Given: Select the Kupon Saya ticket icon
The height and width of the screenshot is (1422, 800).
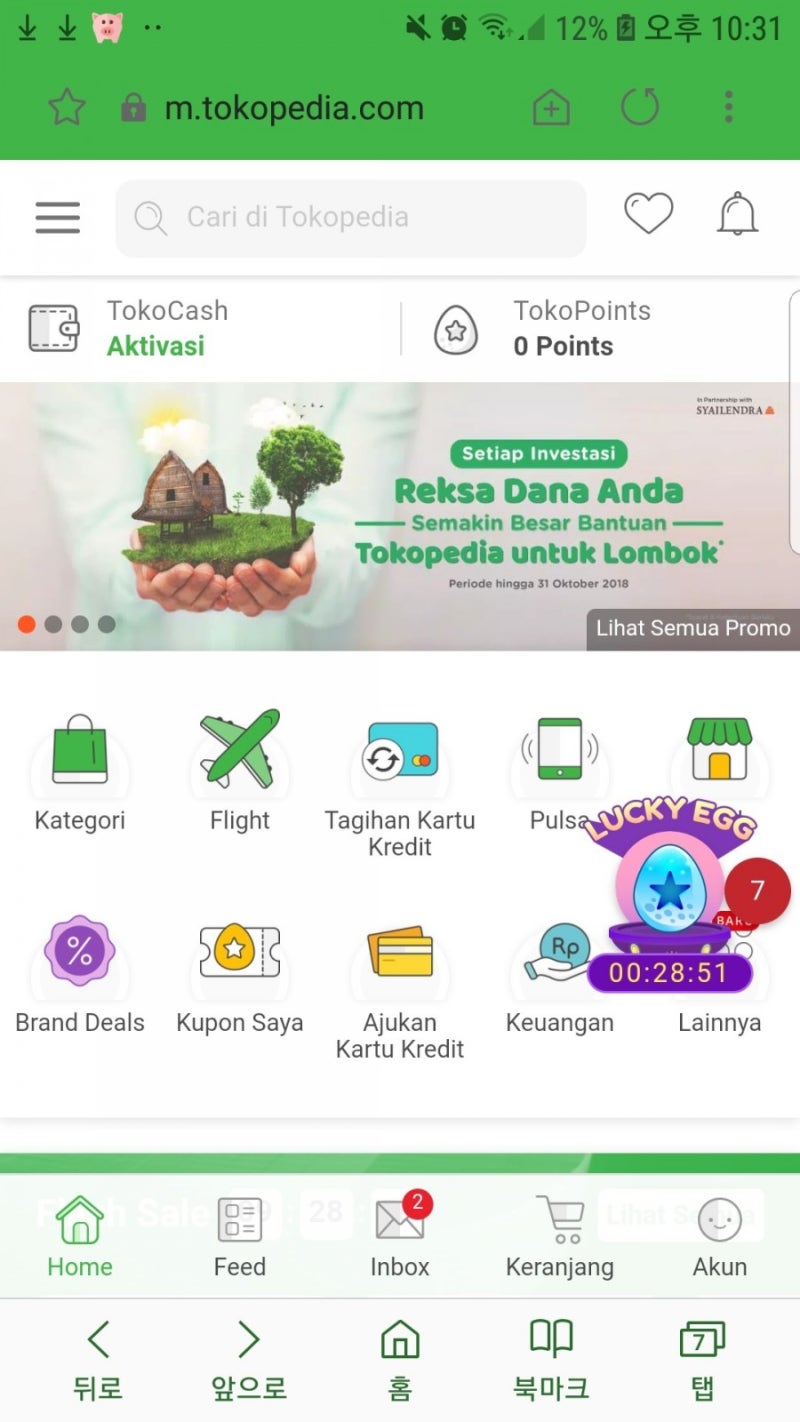Looking at the screenshot, I should click(x=240, y=955).
